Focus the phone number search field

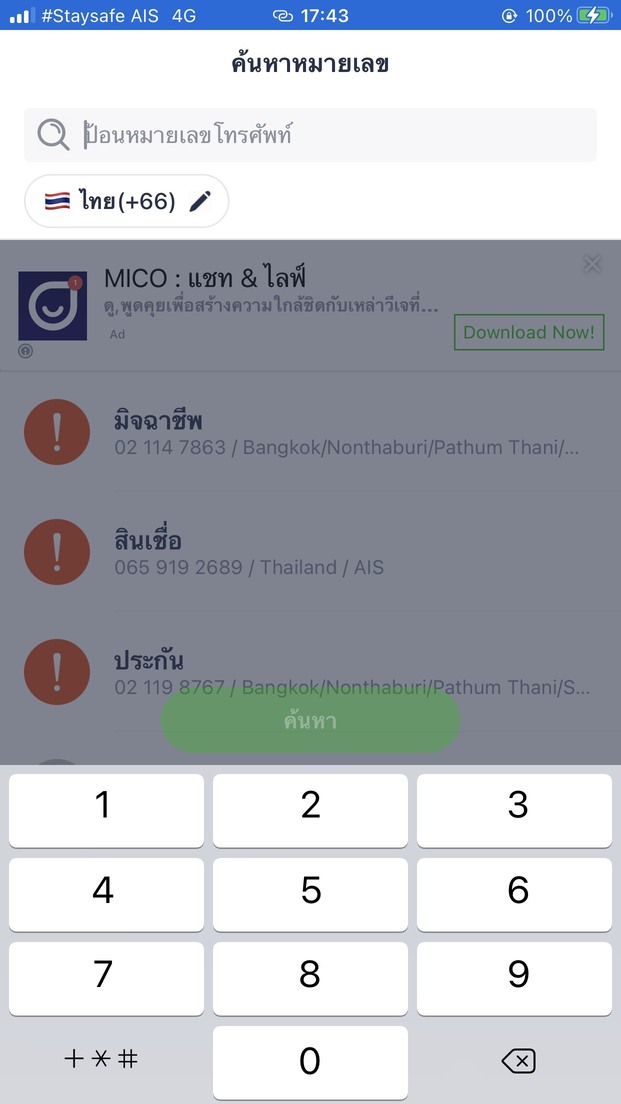[310, 134]
